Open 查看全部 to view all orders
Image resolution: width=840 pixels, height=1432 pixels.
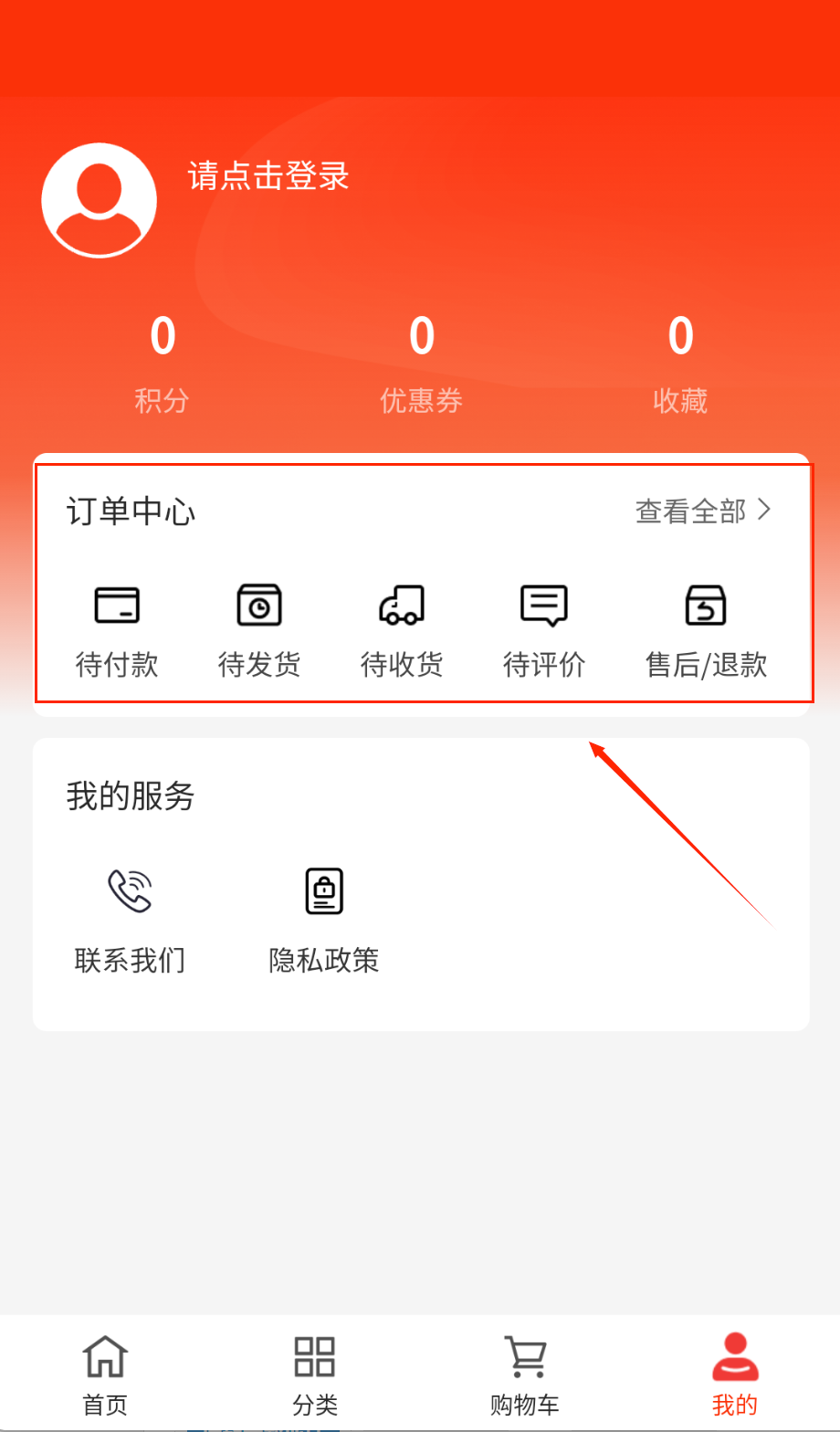coord(703,511)
